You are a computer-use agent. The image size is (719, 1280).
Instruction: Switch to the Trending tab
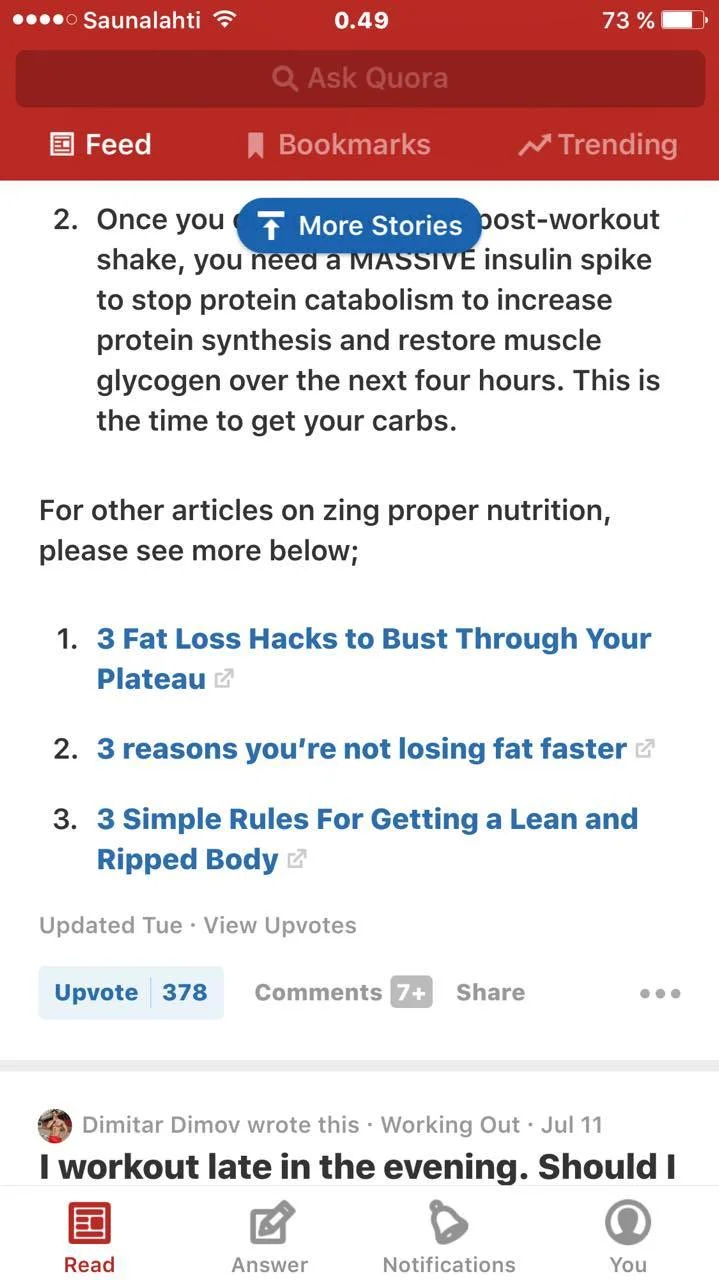click(598, 145)
